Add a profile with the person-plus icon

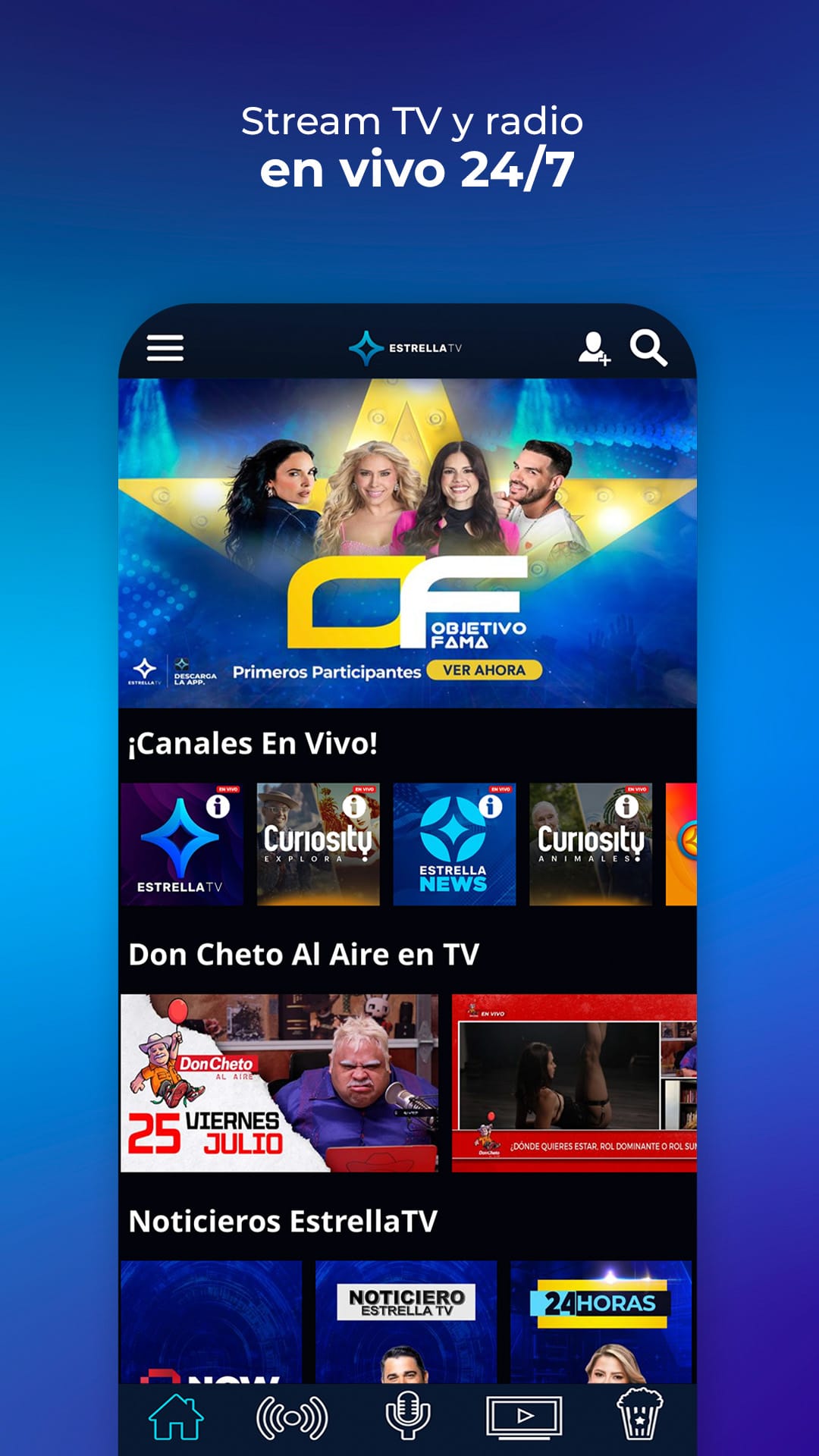(x=595, y=349)
